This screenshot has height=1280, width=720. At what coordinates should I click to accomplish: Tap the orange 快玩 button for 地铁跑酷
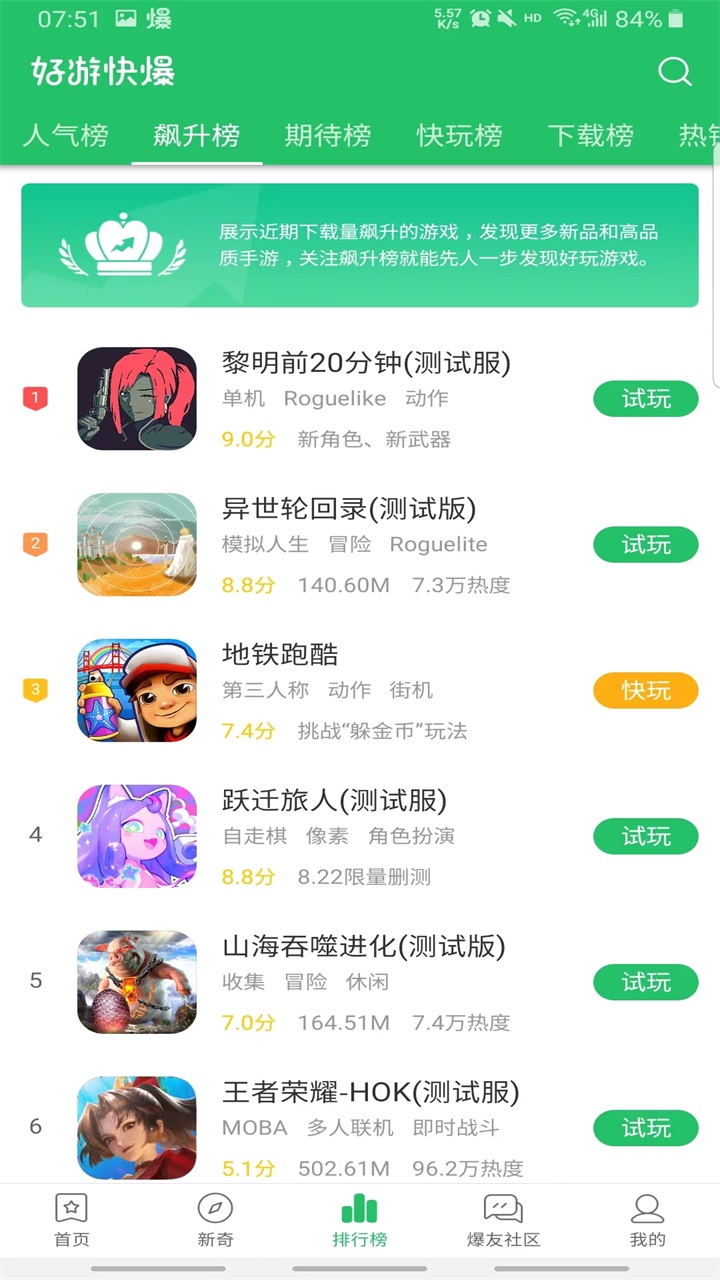point(645,690)
